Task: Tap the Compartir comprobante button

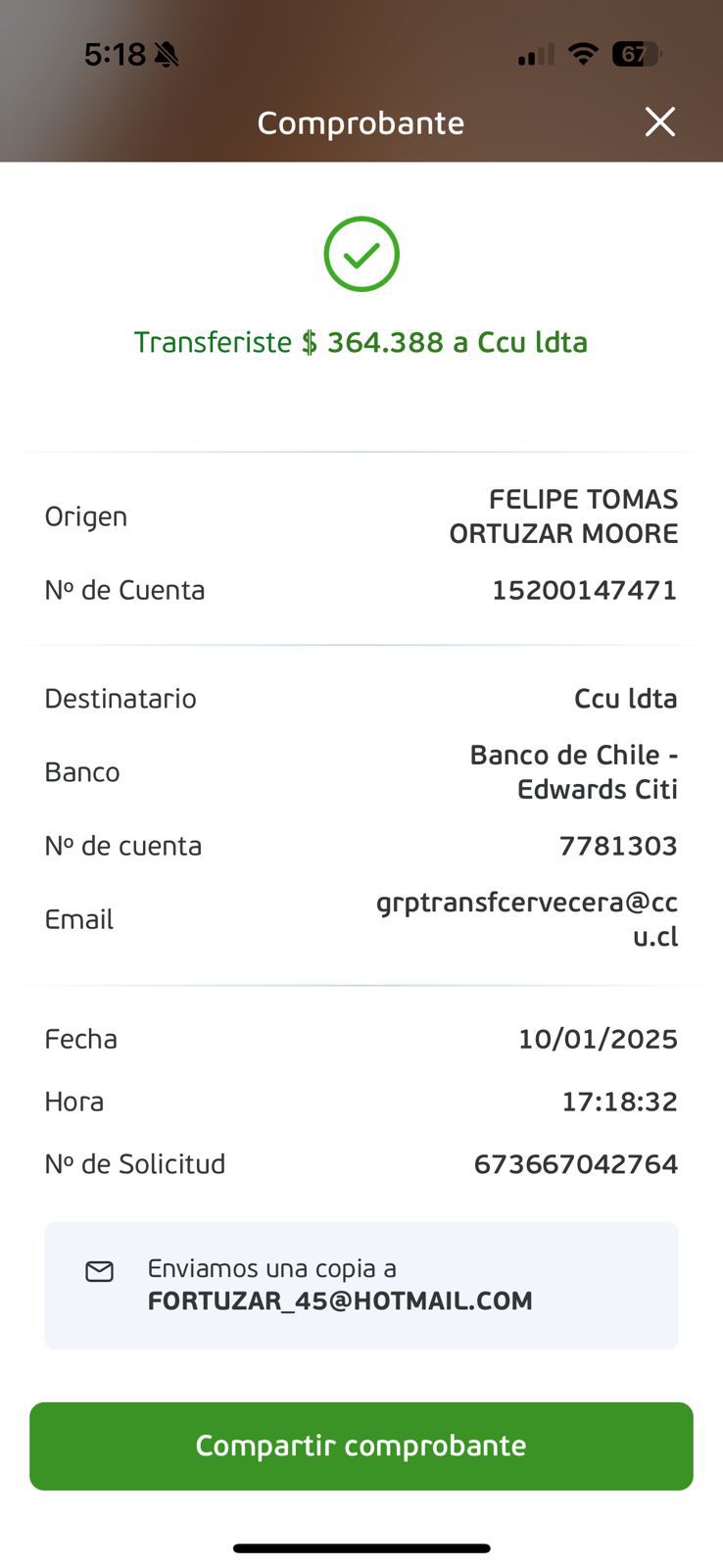Action: point(361,1445)
